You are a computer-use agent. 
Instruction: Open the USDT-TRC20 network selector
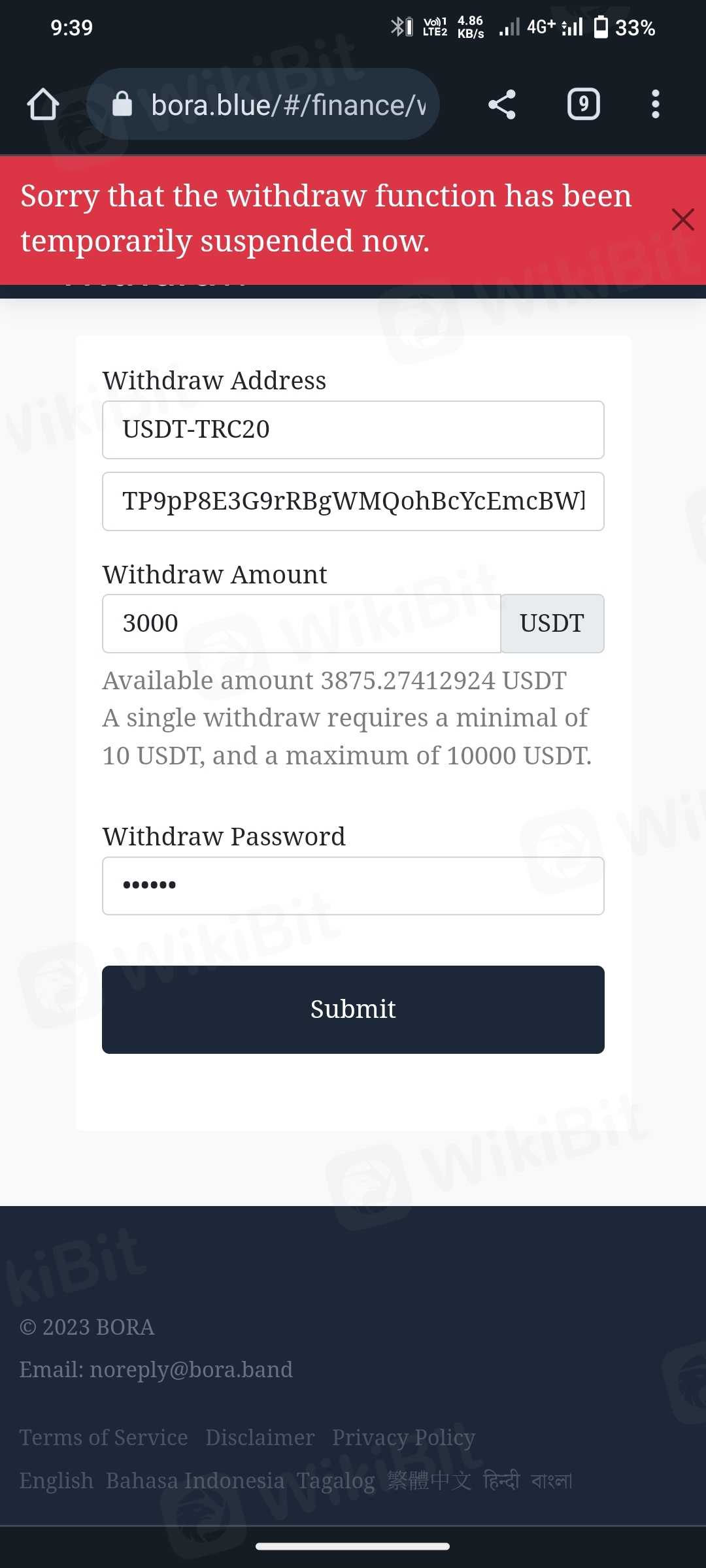[x=353, y=430]
